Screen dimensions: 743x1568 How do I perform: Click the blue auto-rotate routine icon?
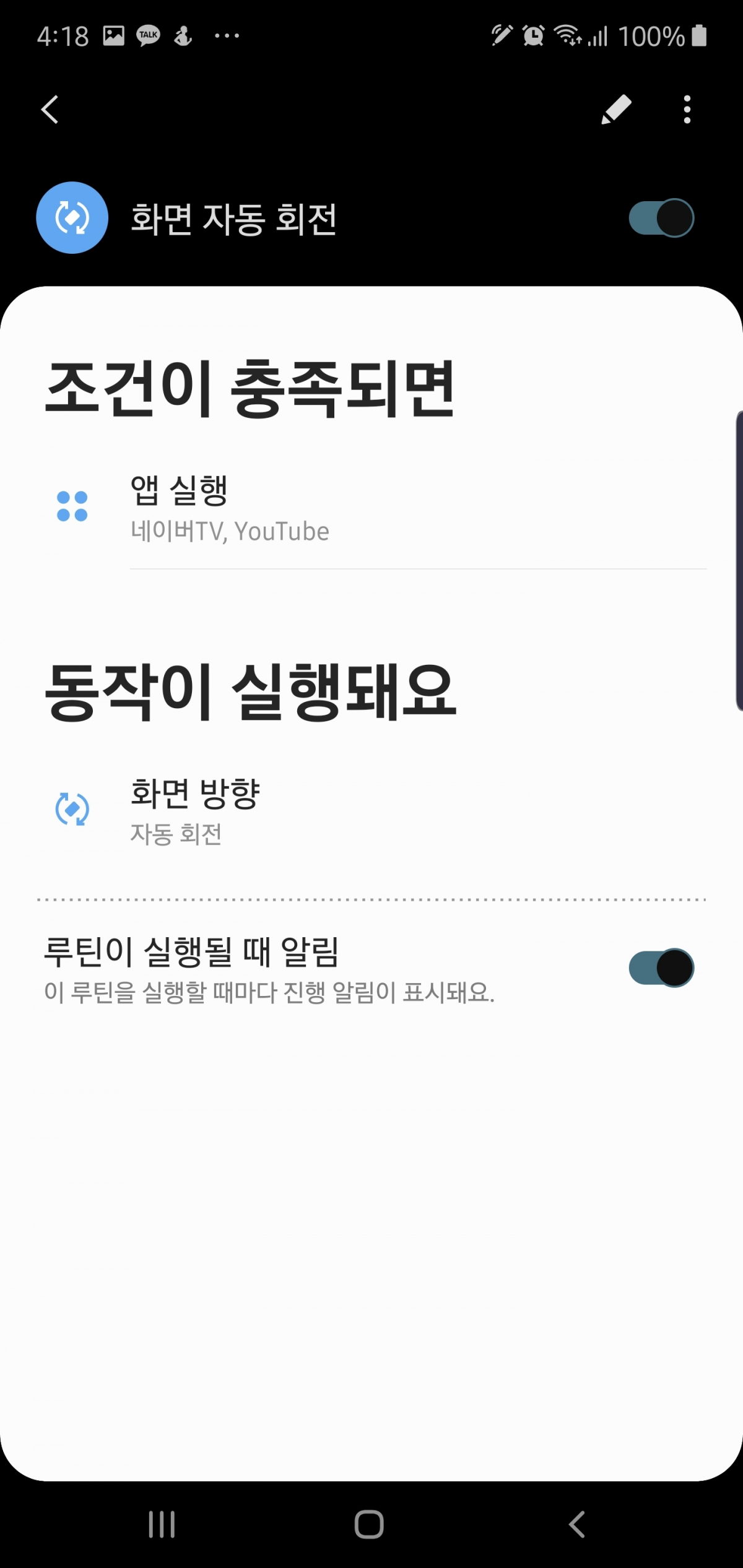tap(72, 217)
